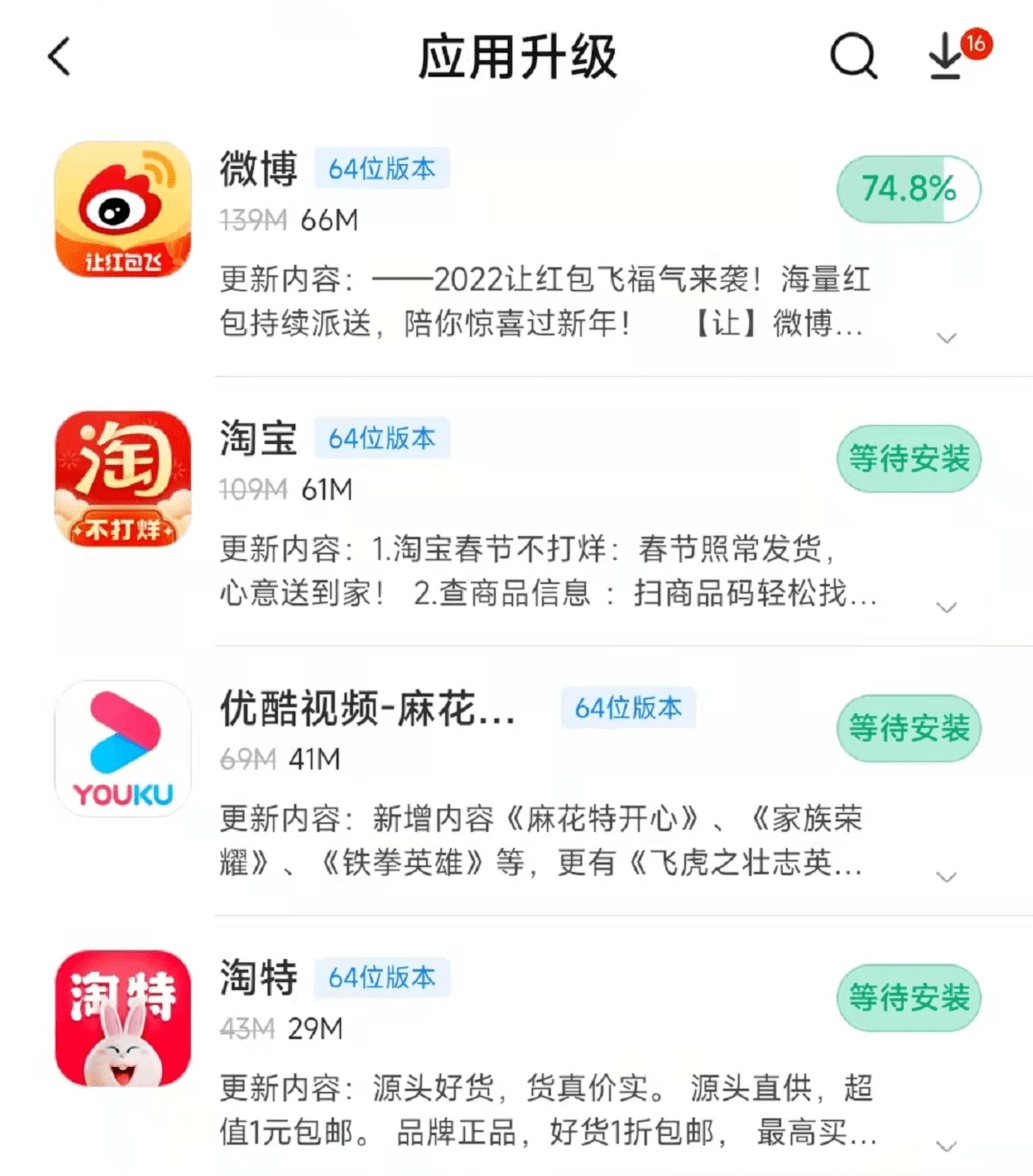Screen dimensions: 1033x1176
Task: Tap the Taobao app icon
Action: point(122,478)
